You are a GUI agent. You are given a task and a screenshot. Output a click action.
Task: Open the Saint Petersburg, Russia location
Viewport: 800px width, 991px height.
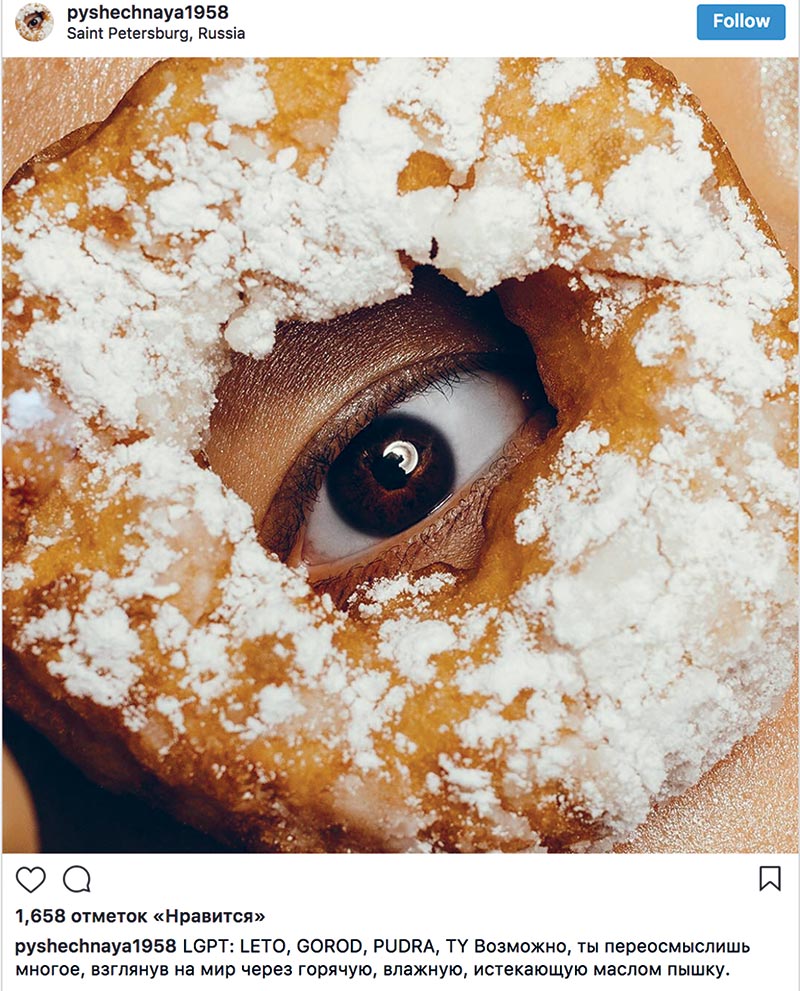click(155, 33)
